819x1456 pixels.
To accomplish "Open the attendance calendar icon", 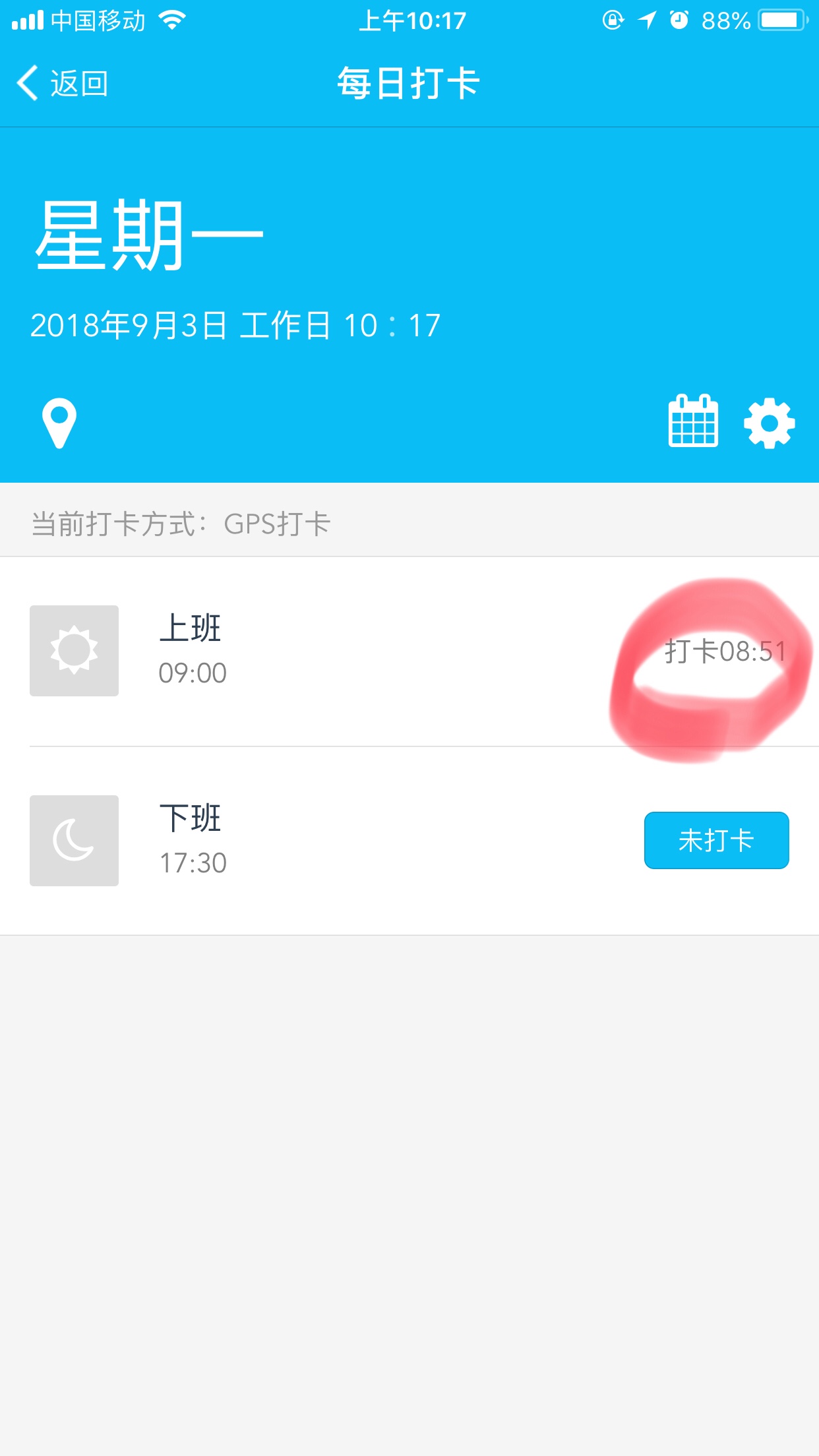I will (693, 422).
